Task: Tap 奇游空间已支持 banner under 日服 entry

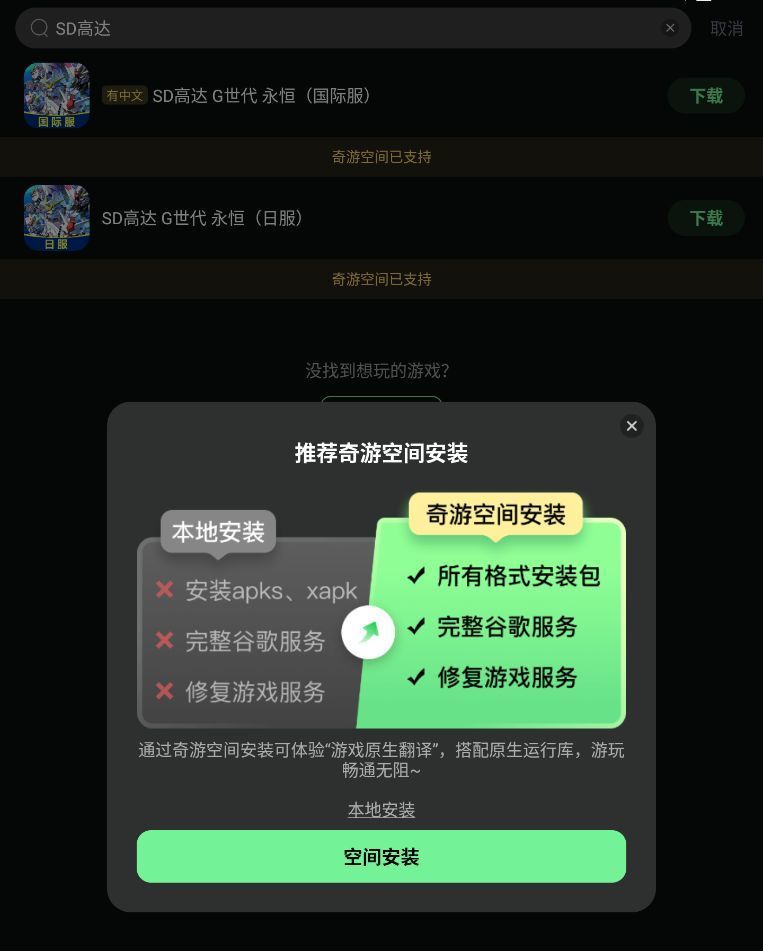Action: pyautogui.click(x=381, y=279)
